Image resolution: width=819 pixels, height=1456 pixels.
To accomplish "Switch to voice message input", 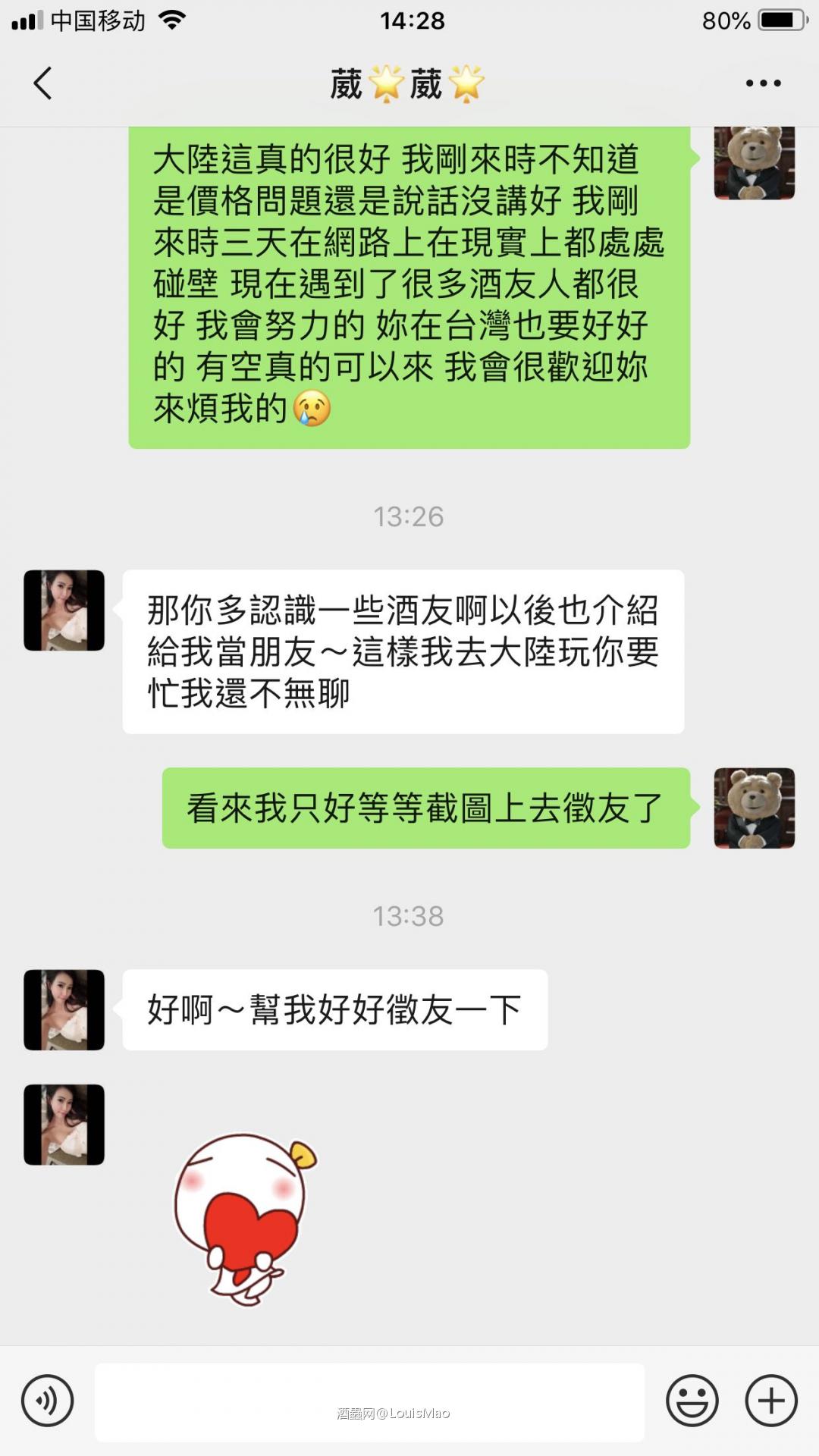I will coord(47,1401).
